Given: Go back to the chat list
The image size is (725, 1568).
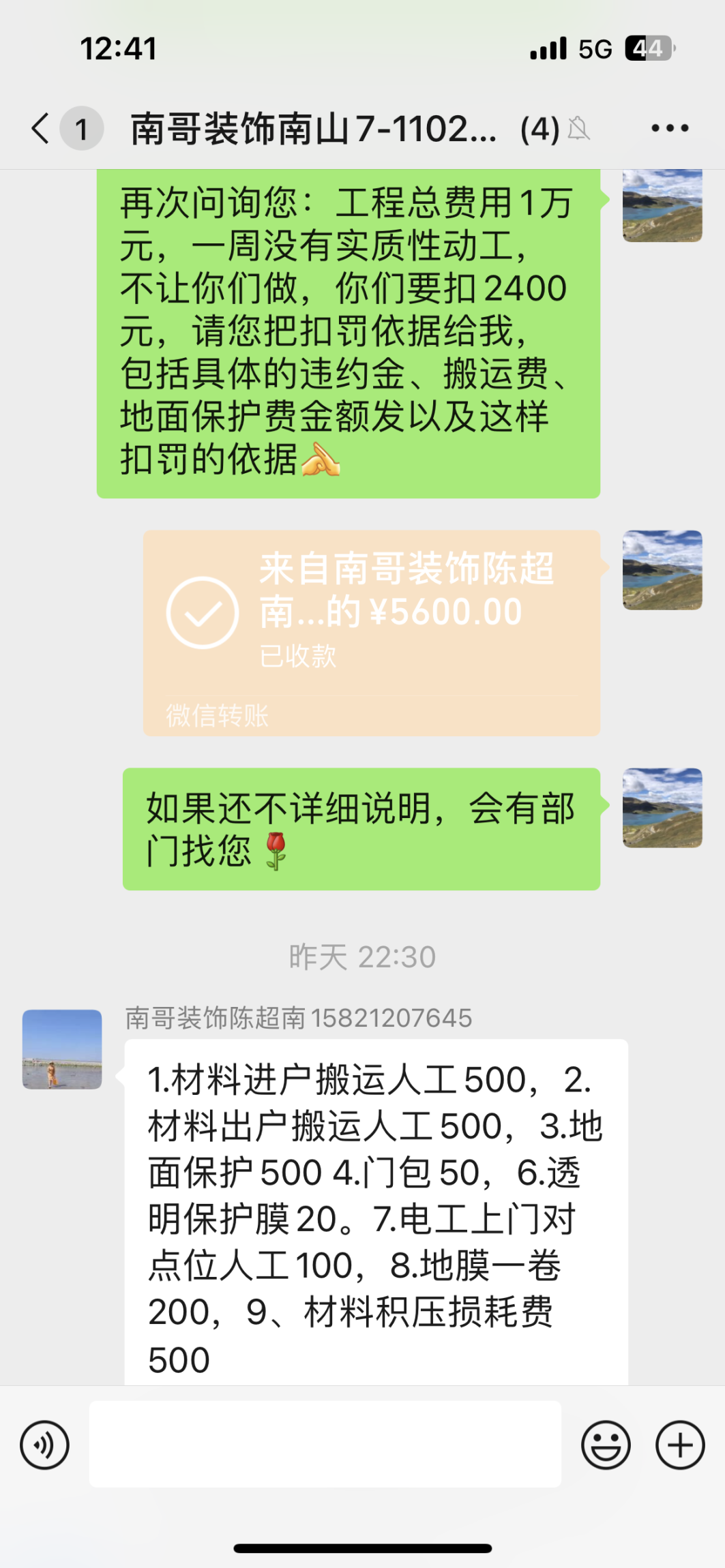Looking at the screenshot, I should click(x=41, y=128).
